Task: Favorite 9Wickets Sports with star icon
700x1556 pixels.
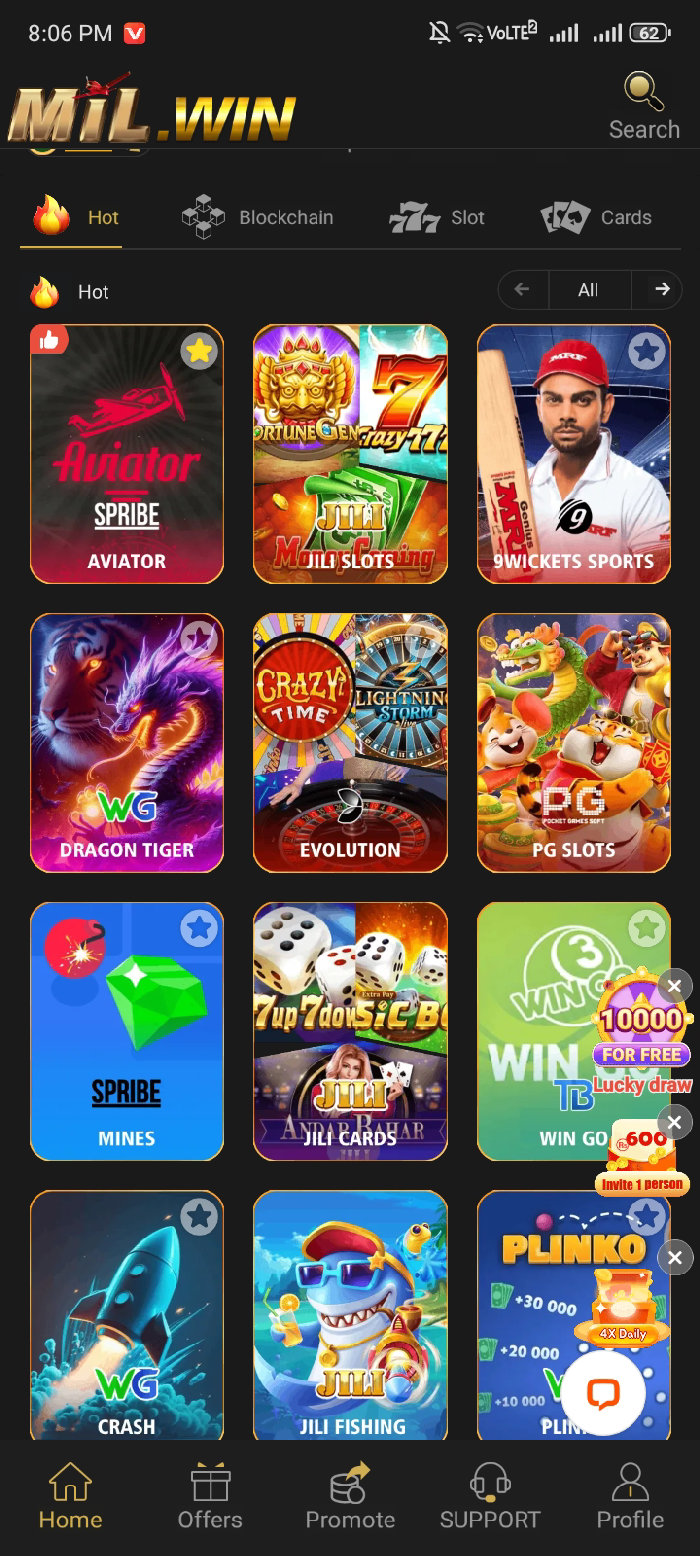Action: [x=647, y=351]
